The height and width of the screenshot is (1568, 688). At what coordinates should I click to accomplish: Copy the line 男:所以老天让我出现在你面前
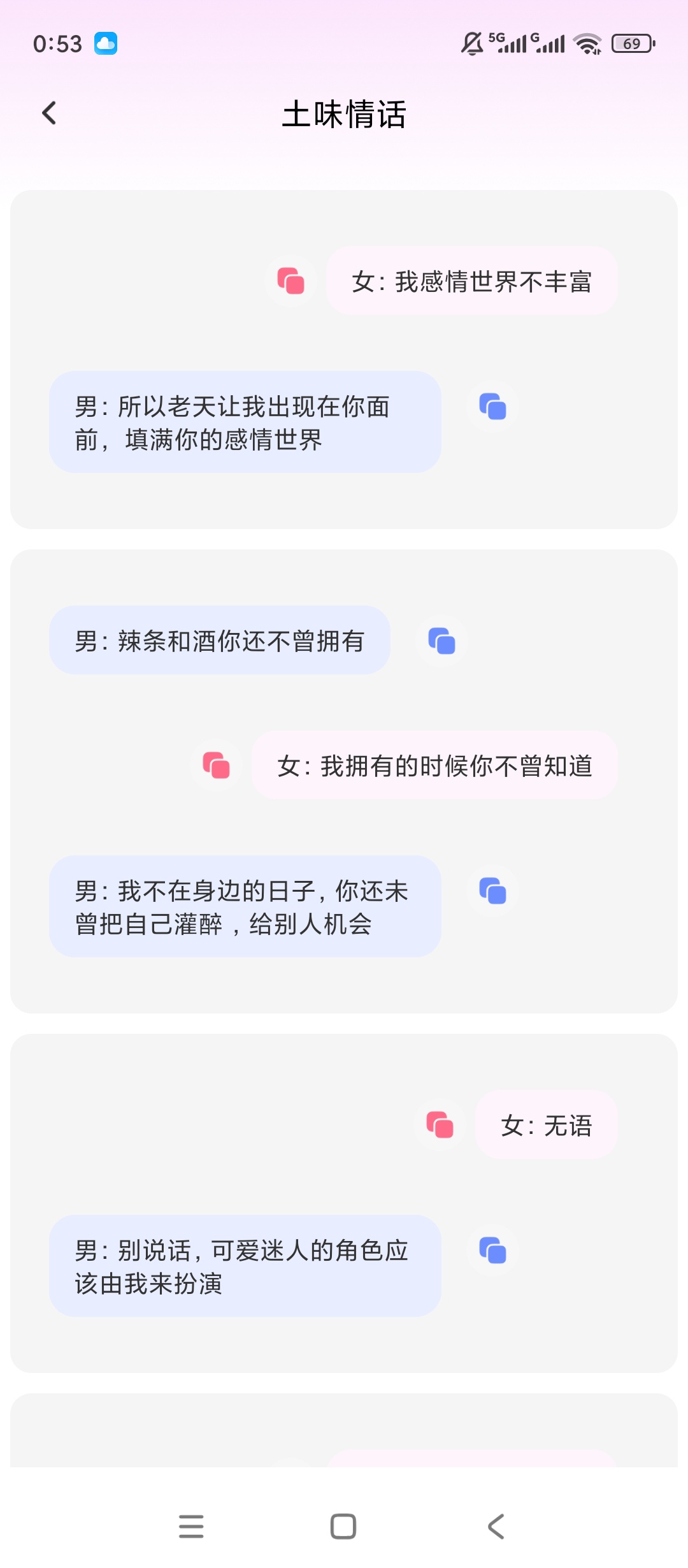coord(493,407)
